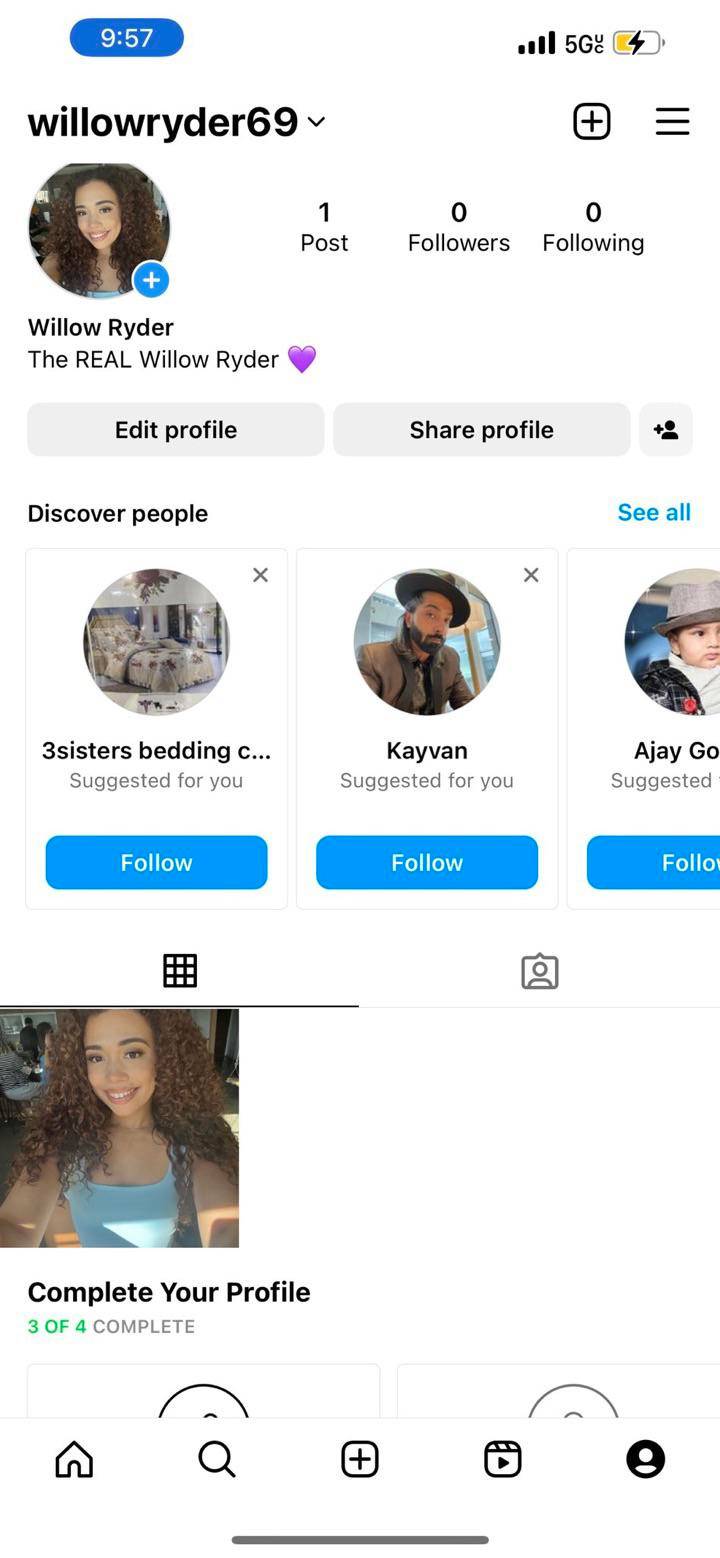Follow 3sisters bedding

[156, 862]
